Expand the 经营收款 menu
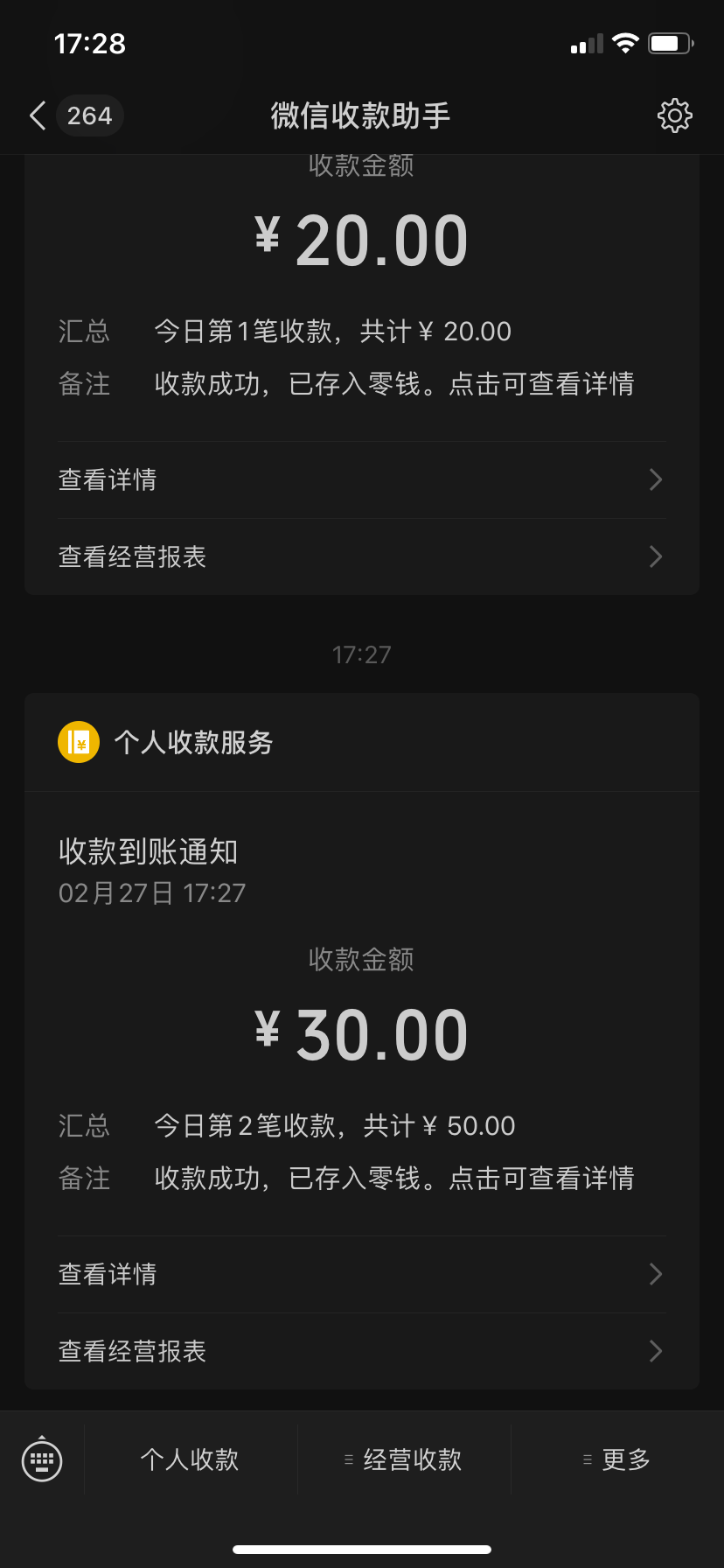 click(404, 1459)
